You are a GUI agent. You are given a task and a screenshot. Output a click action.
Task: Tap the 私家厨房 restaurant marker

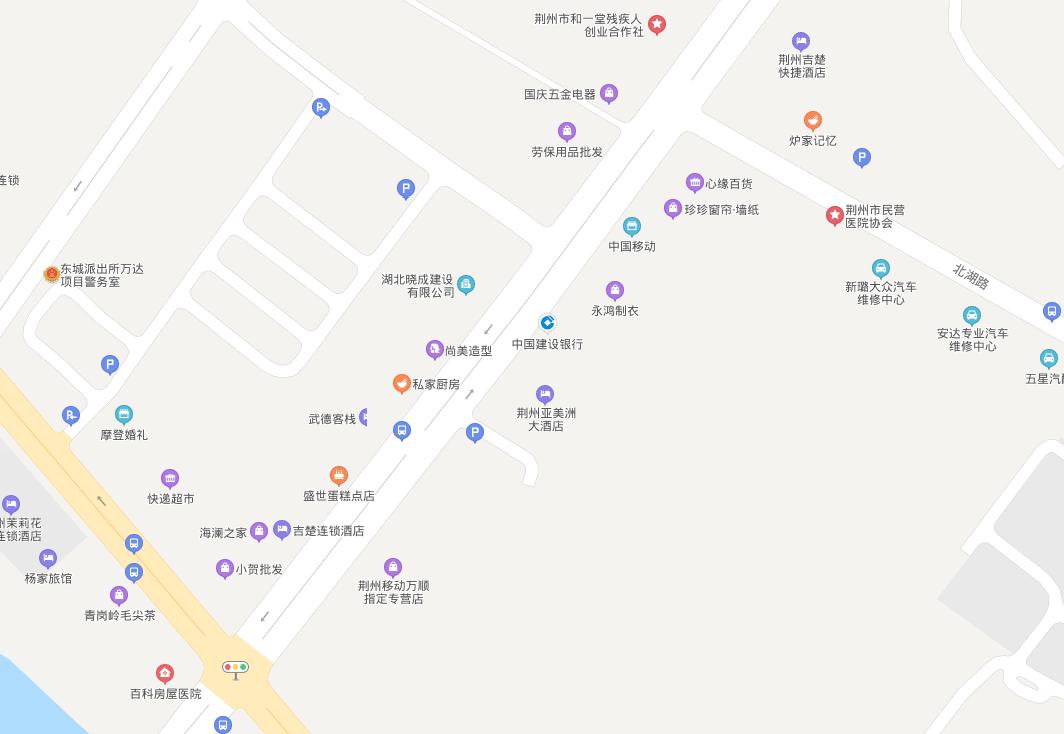401,383
